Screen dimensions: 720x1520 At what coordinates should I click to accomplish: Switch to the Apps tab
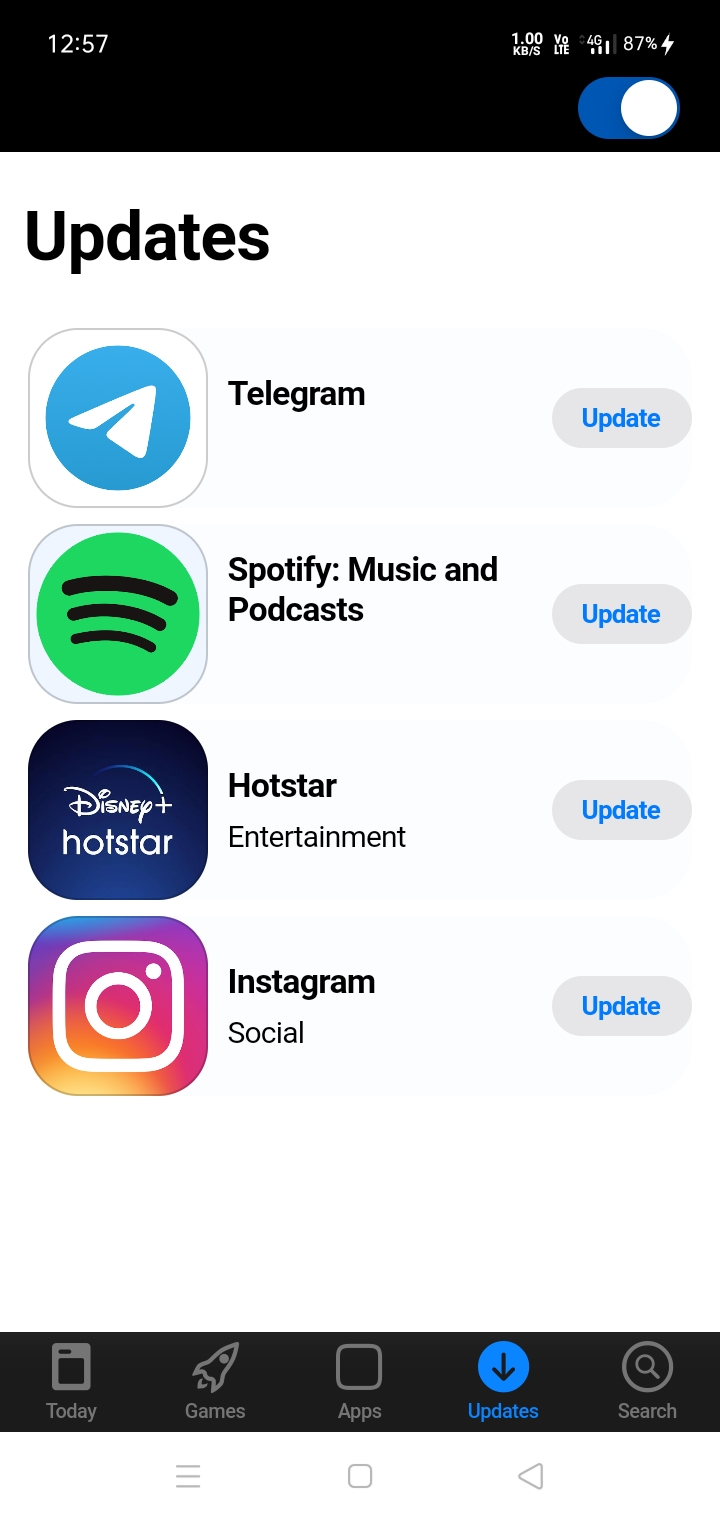coord(359,1382)
